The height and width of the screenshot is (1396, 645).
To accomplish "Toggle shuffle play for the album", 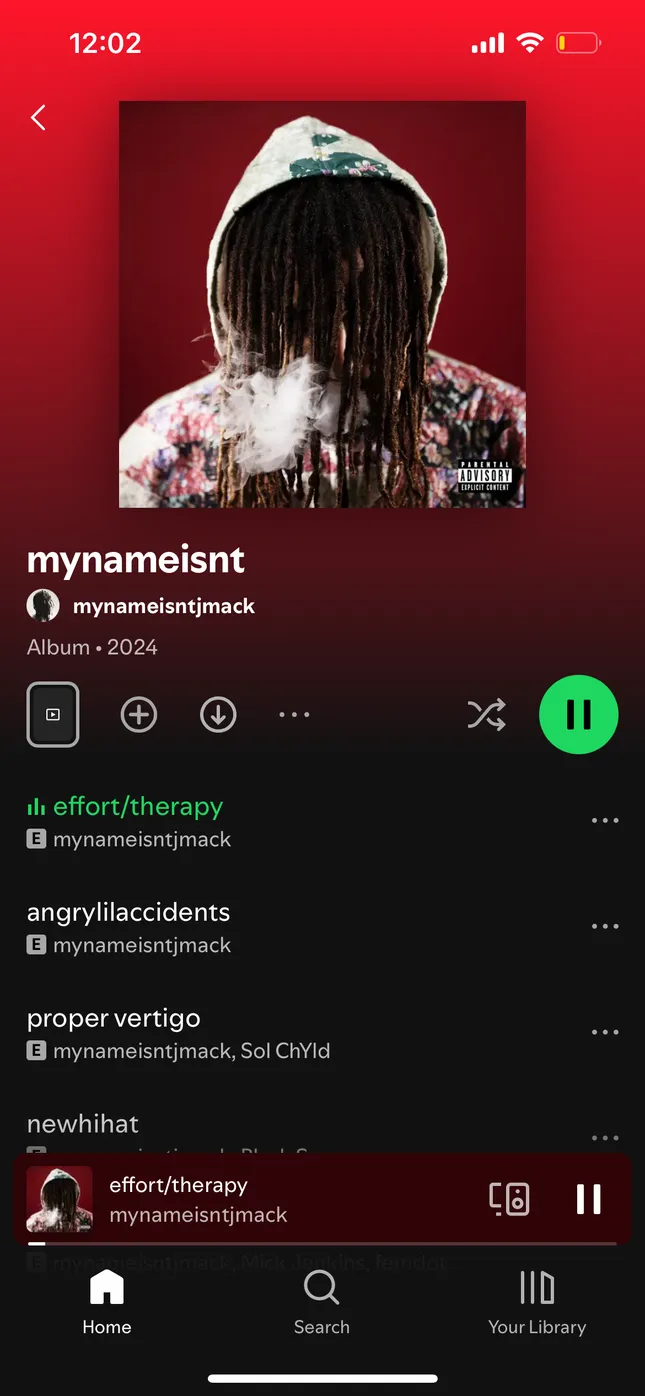I will (x=486, y=715).
